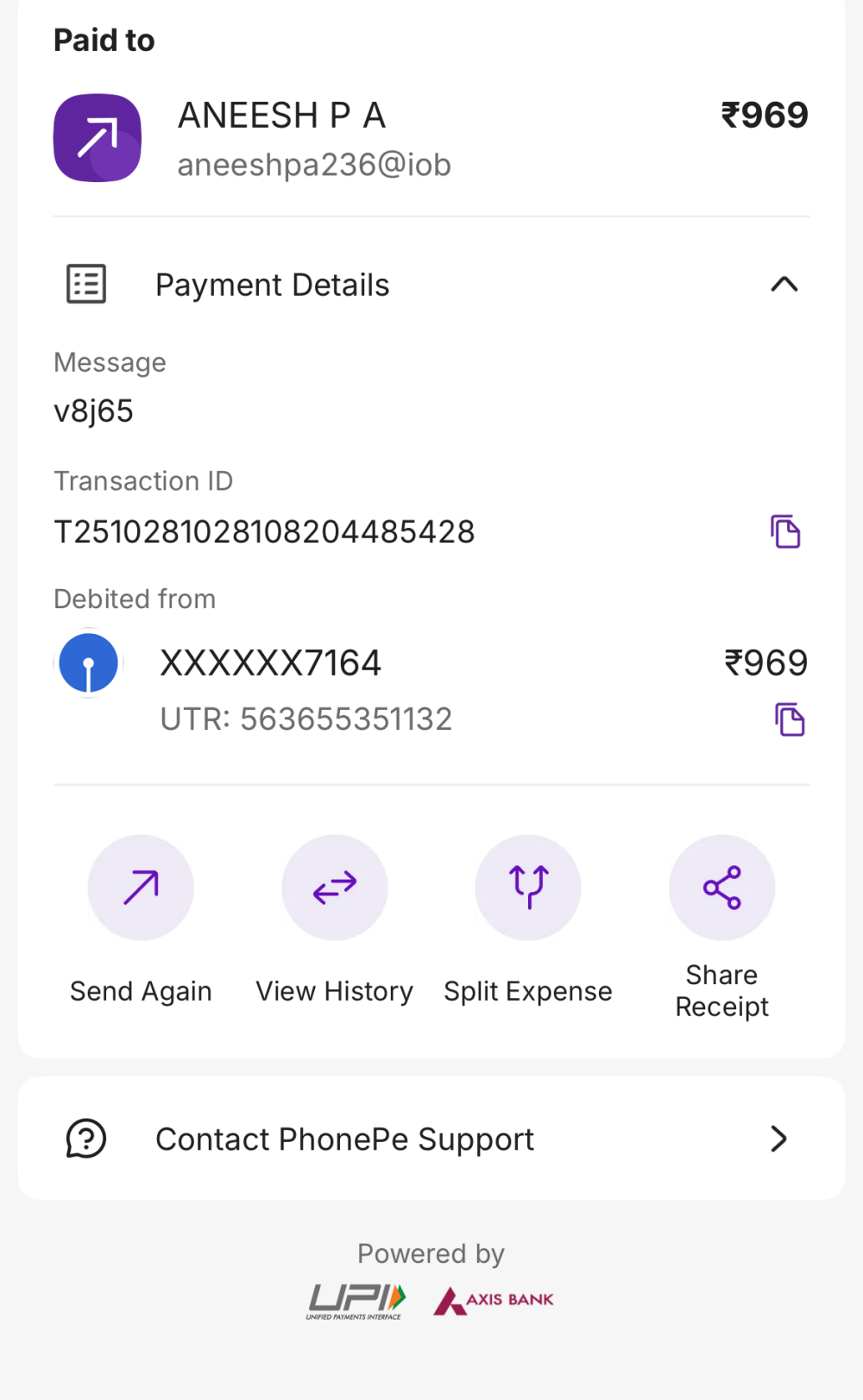Screen dimensions: 863x1400
Task: Tap the SBI bank logo beside XXXXXX7164
Action: pyautogui.click(x=88, y=662)
